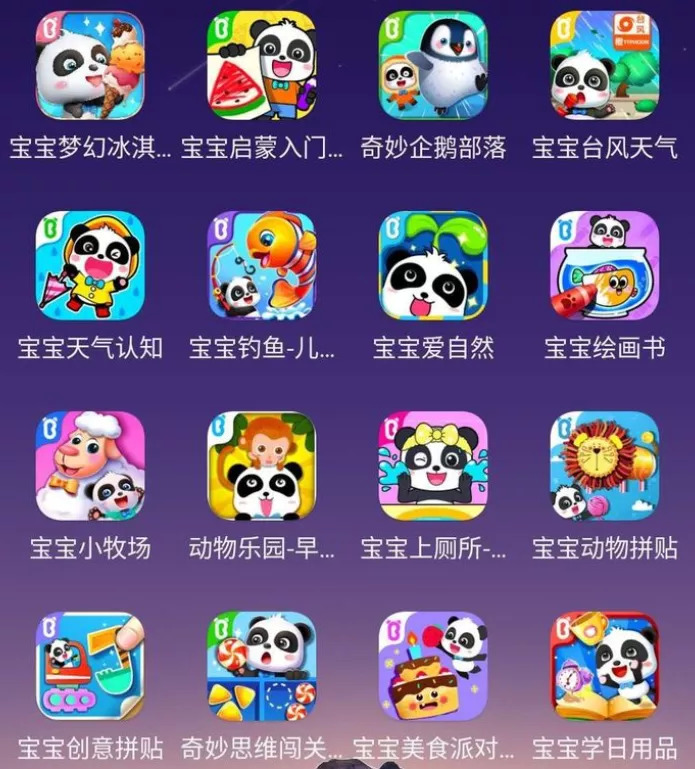Open 宝宝美食派对 app
This screenshot has height=769, width=695.
point(433,666)
